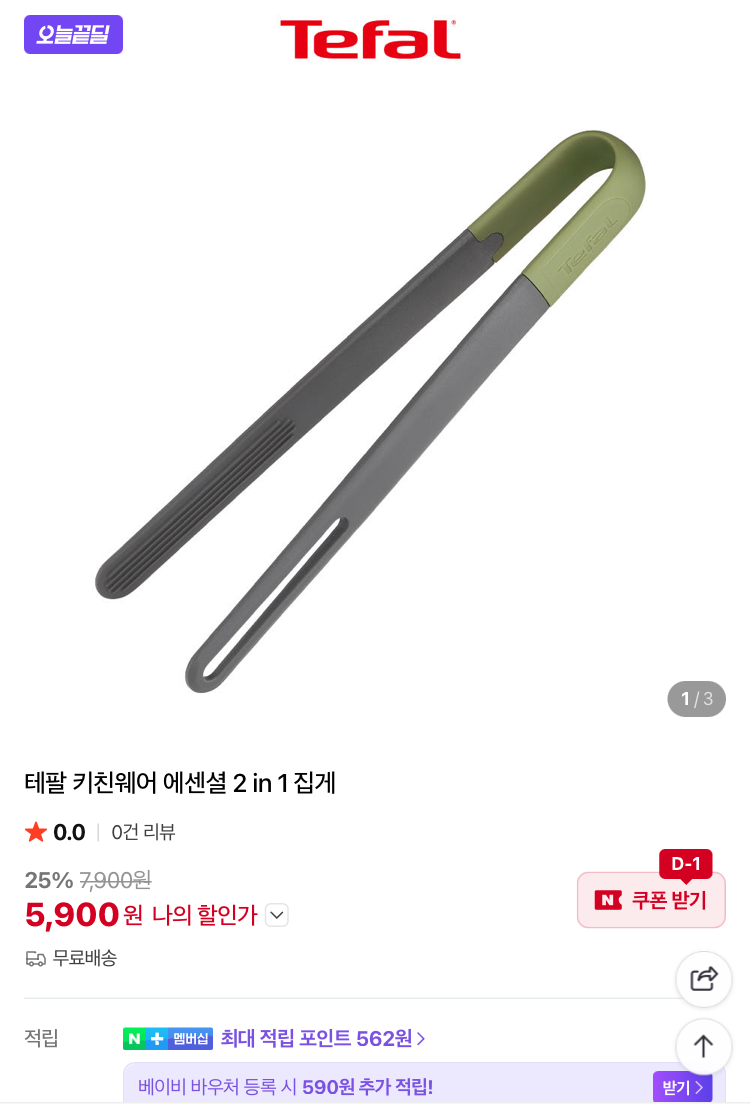Tap 받기 on the 베이비 바우처 banner
Image resolution: width=750 pixels, height=1111 pixels.
coord(682,1087)
